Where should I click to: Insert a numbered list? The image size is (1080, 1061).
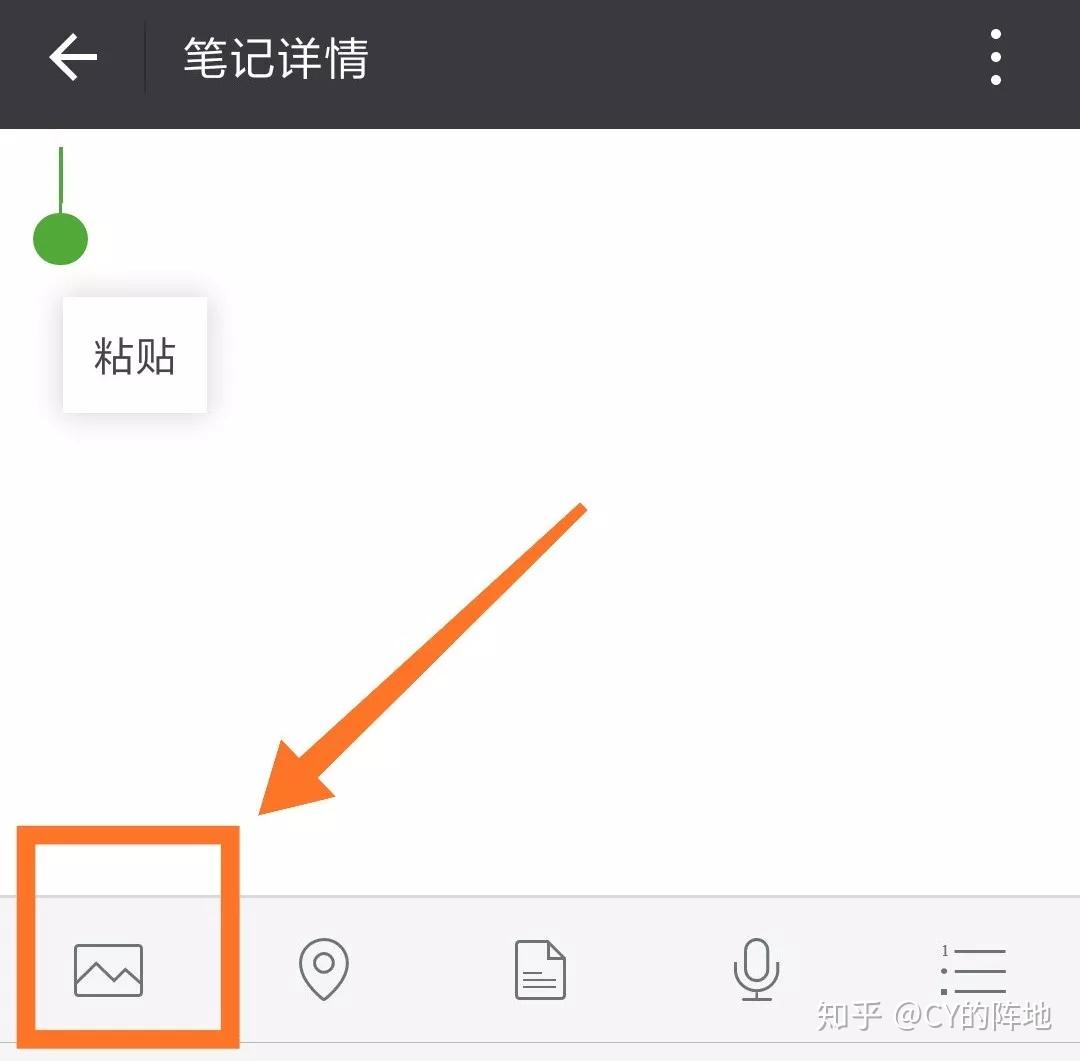tap(973, 970)
